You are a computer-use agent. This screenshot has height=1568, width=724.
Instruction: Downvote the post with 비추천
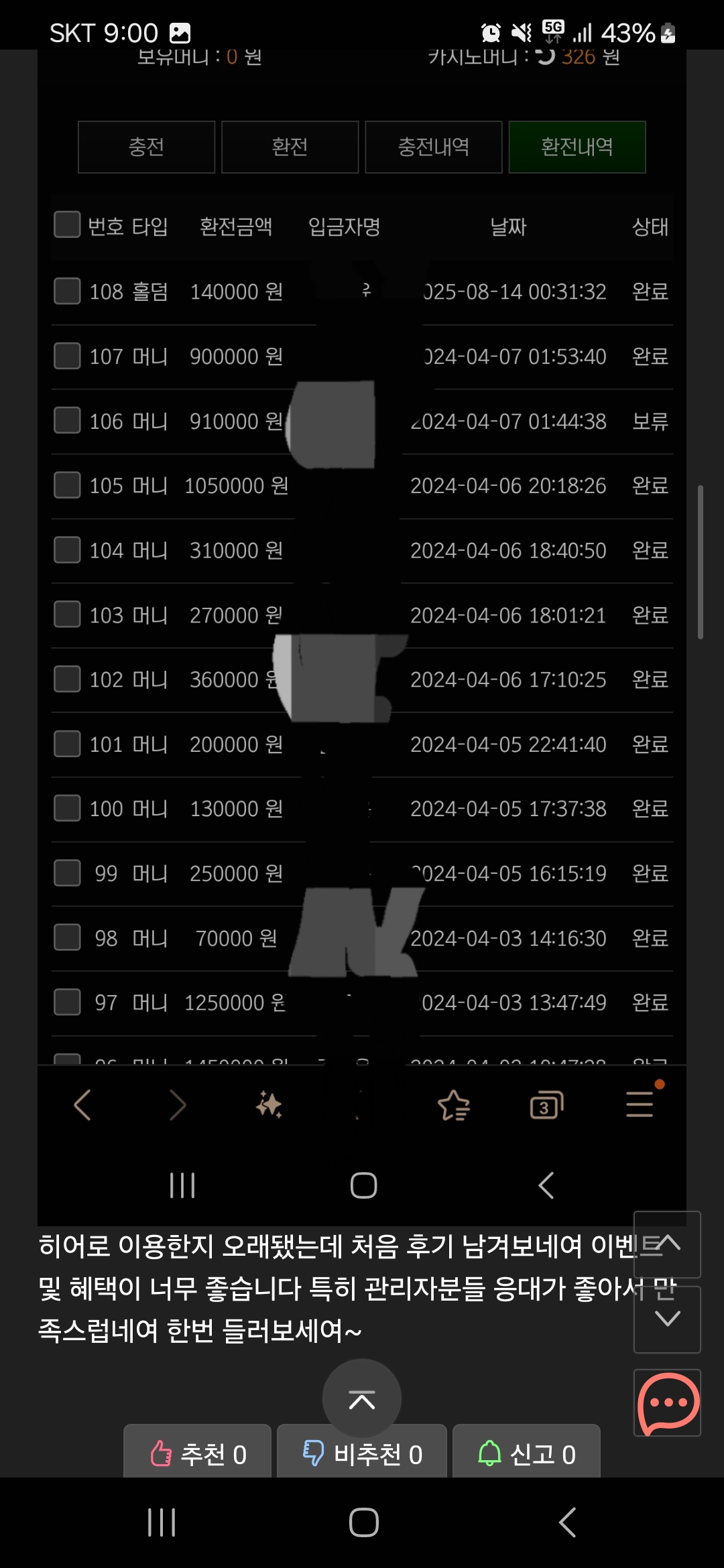point(362,1453)
